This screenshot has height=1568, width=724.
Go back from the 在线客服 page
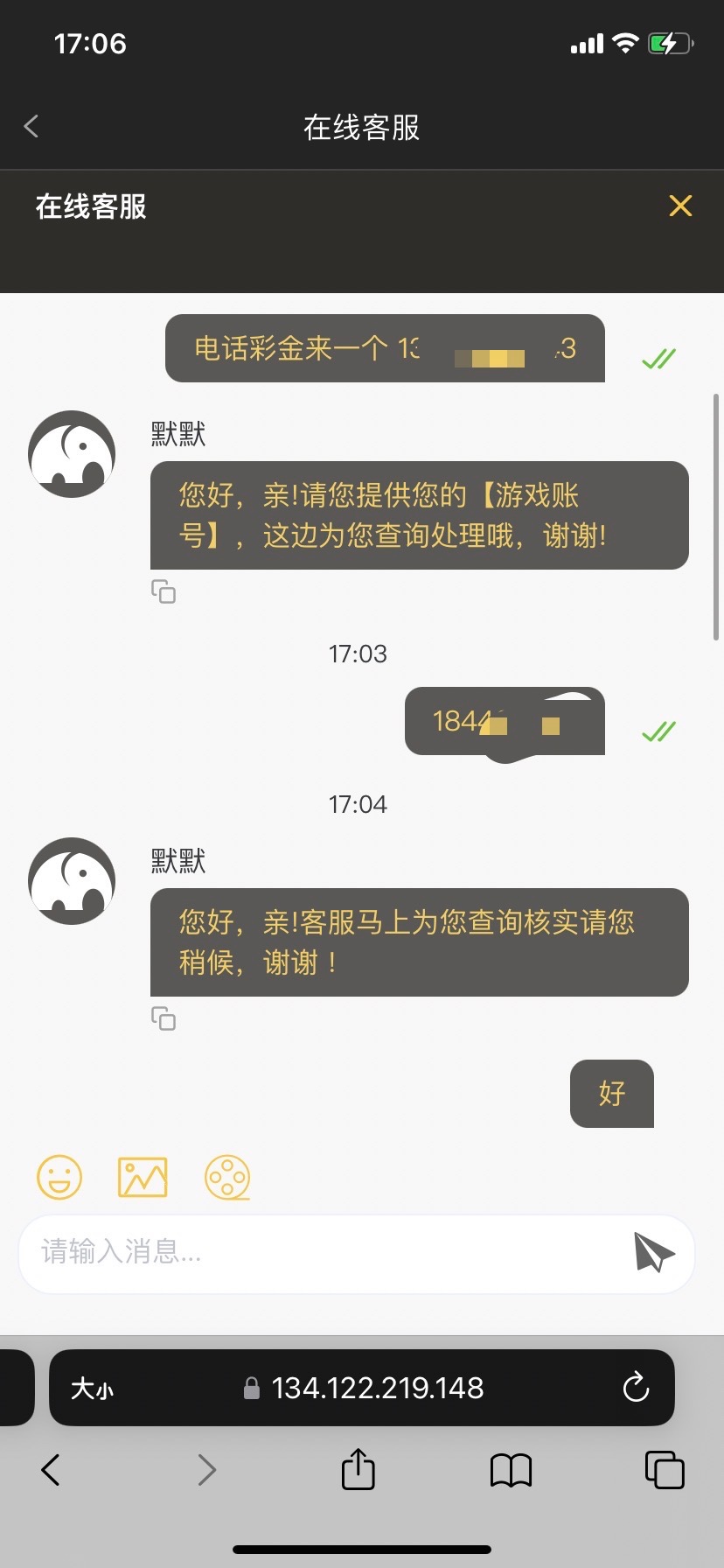tap(31, 127)
